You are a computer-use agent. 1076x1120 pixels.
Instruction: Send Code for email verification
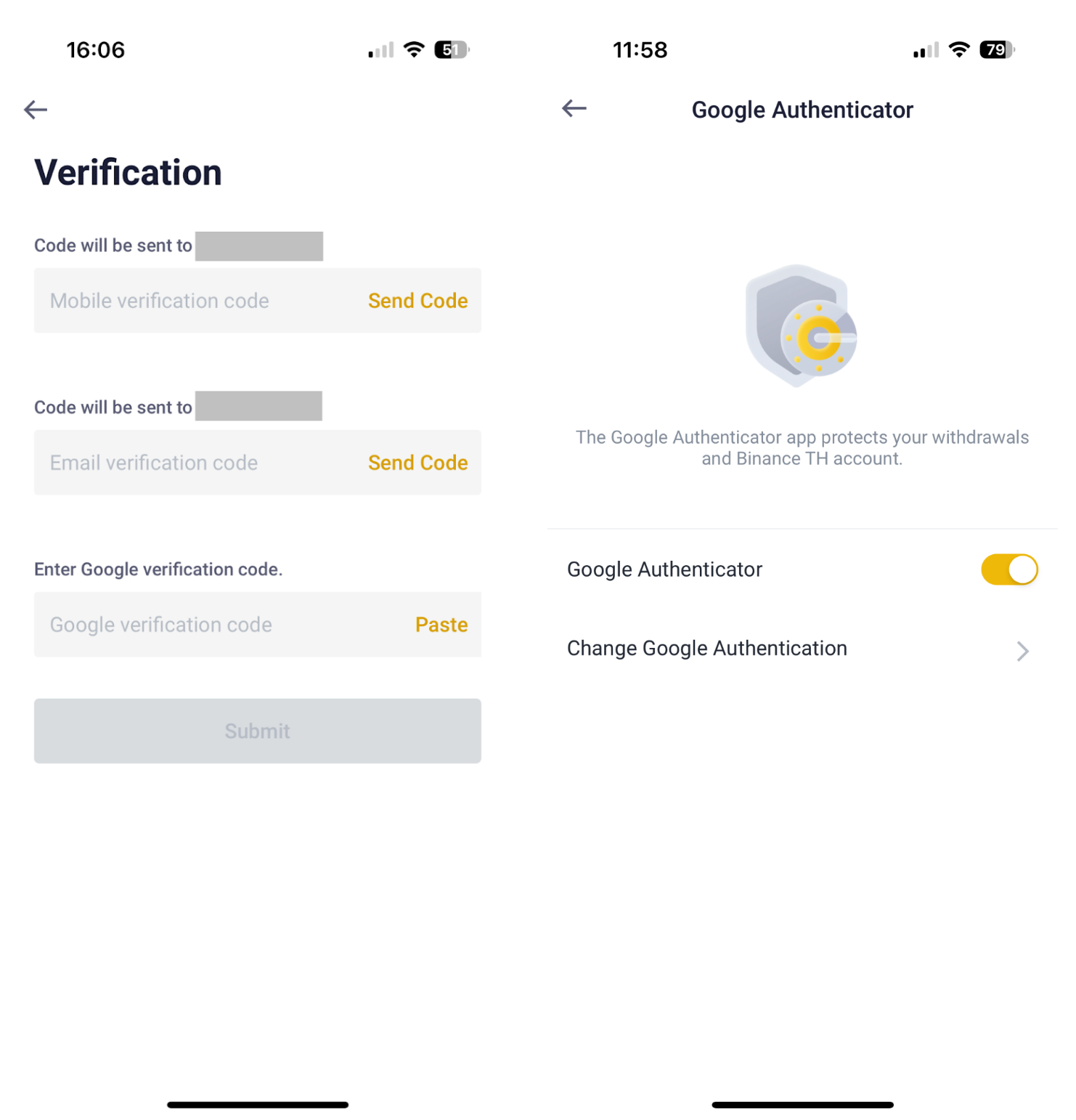click(x=417, y=463)
